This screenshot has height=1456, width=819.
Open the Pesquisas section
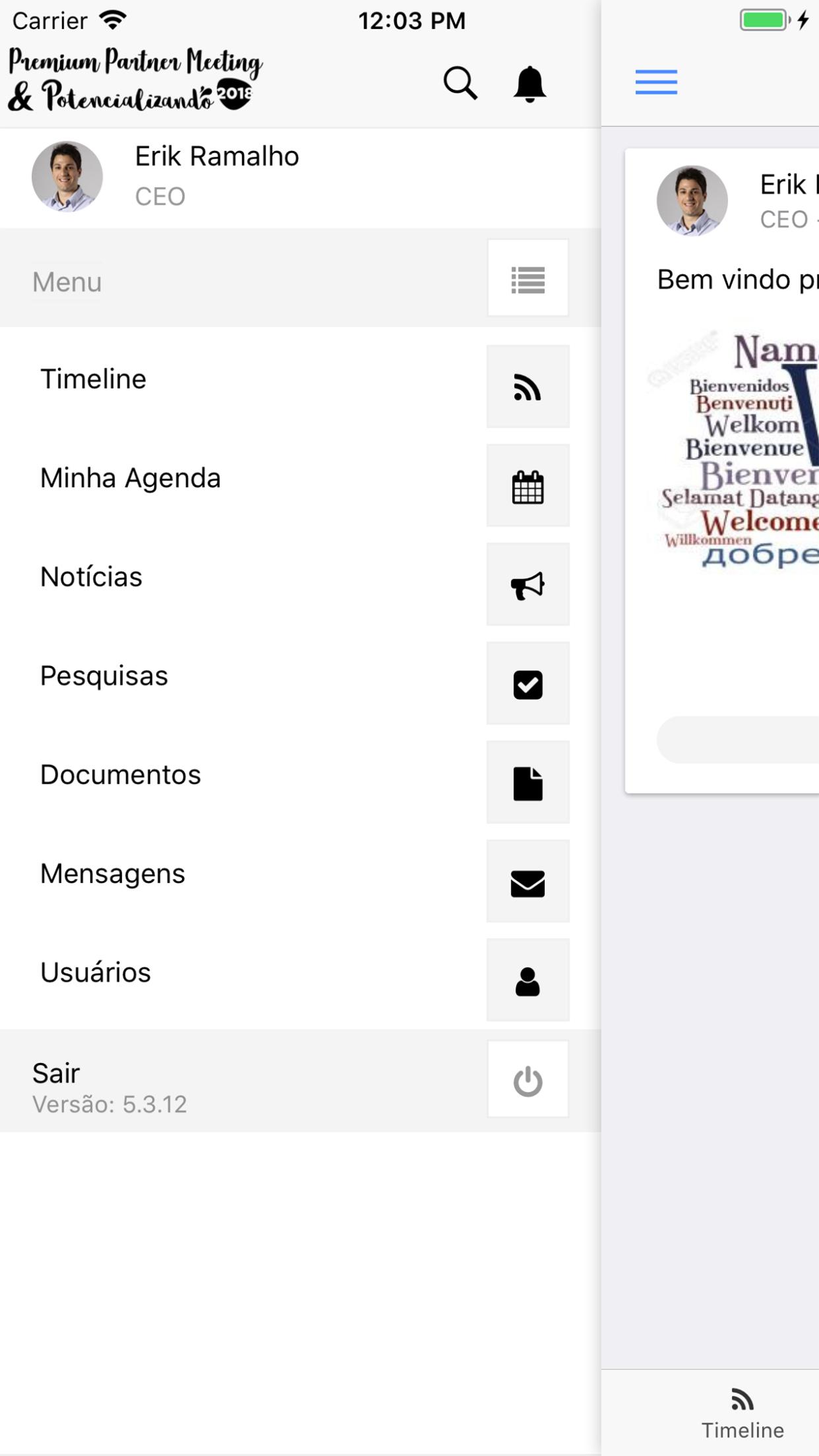(x=103, y=675)
